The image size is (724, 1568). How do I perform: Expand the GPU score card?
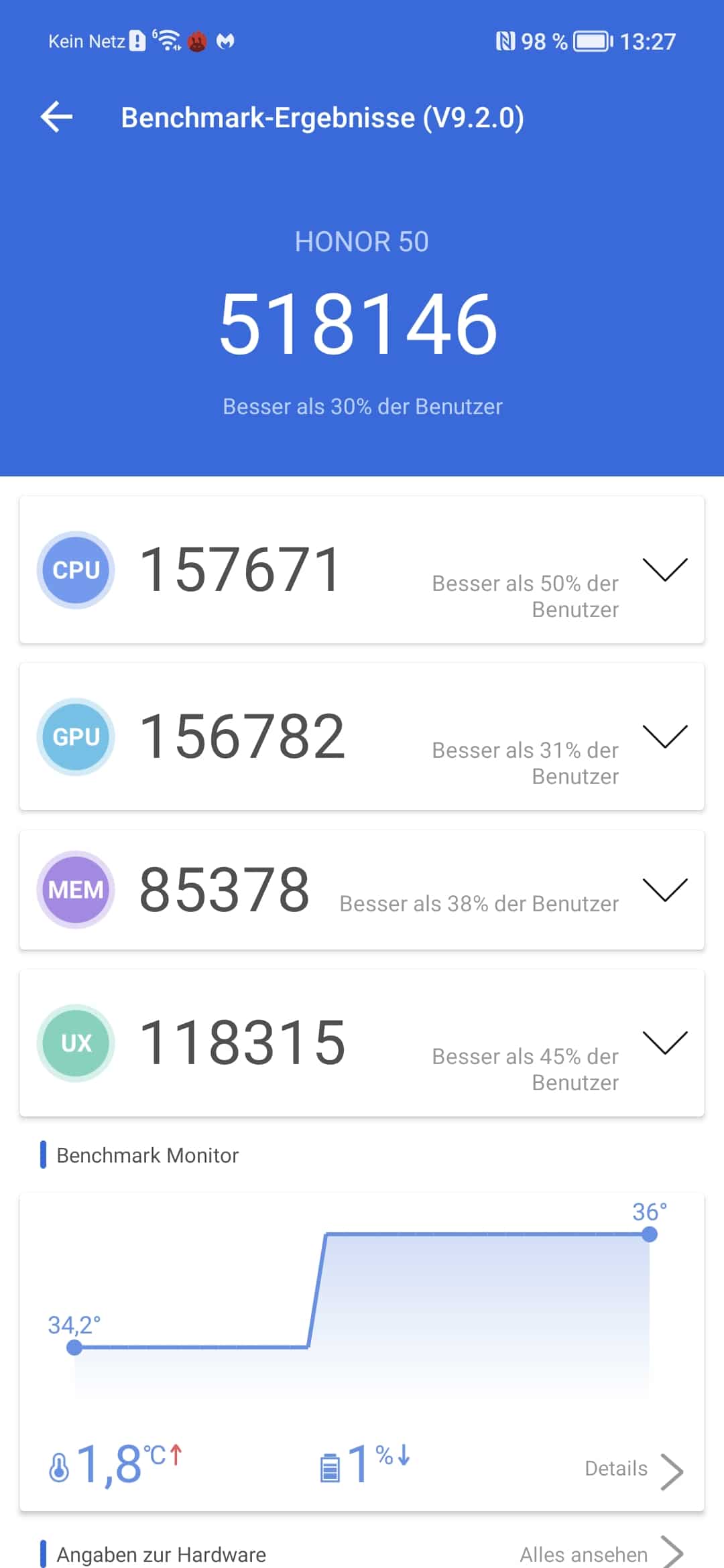665,736
